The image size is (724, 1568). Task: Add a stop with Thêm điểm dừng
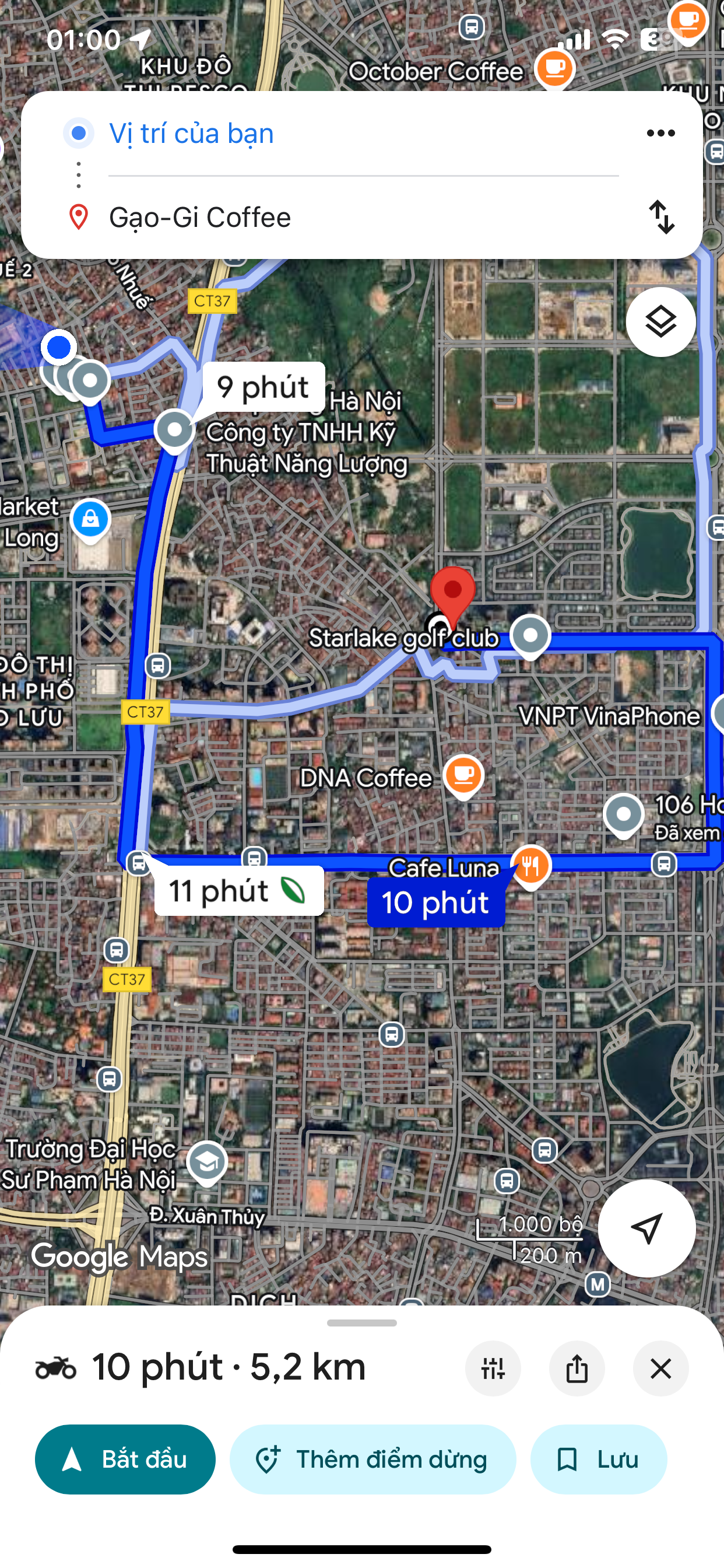[372, 1459]
